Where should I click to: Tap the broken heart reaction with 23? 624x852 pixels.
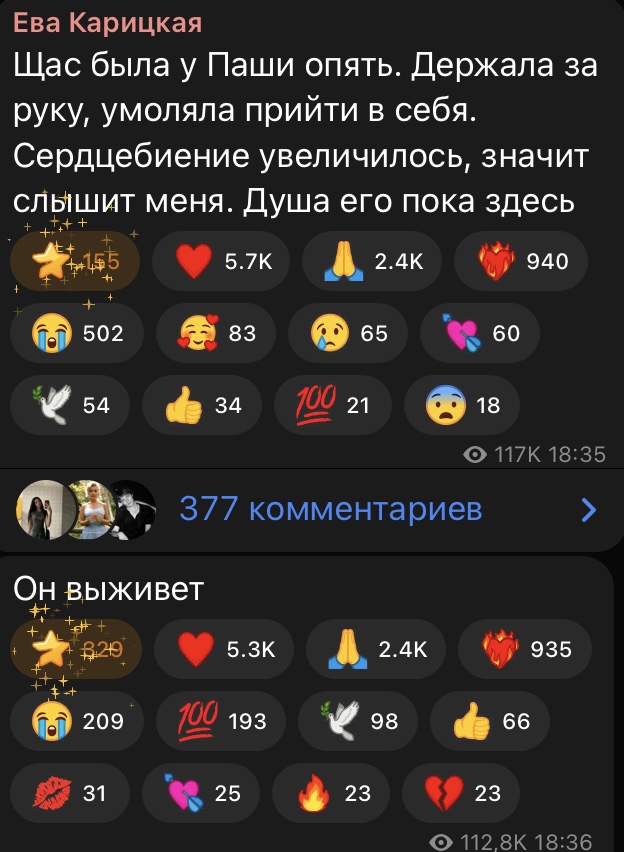(x=466, y=793)
